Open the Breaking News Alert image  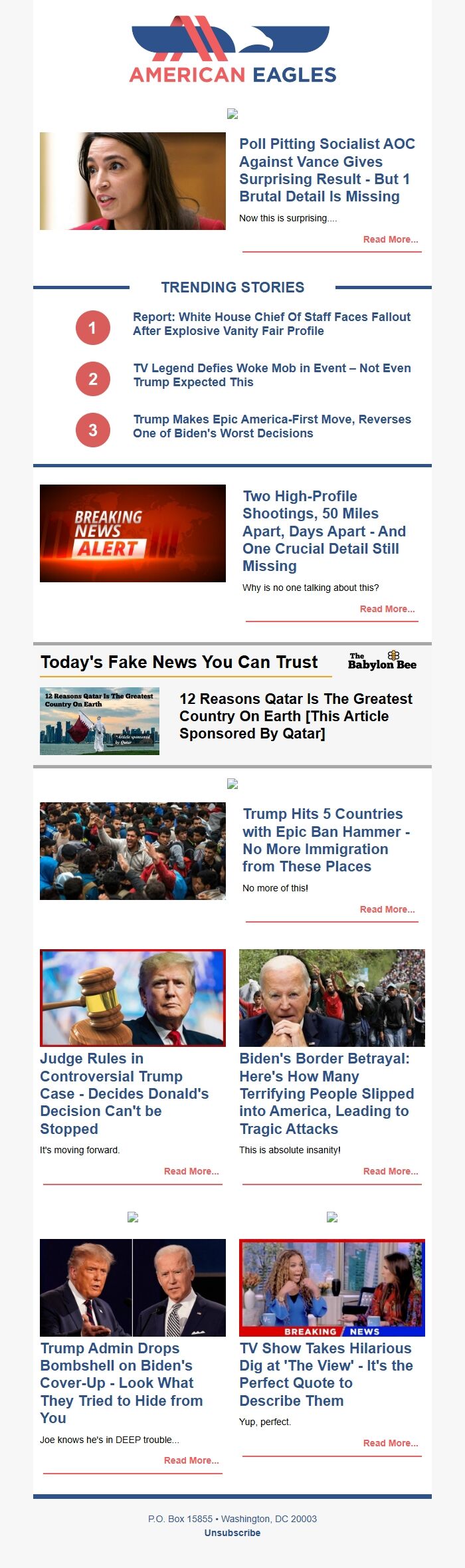[x=133, y=533]
